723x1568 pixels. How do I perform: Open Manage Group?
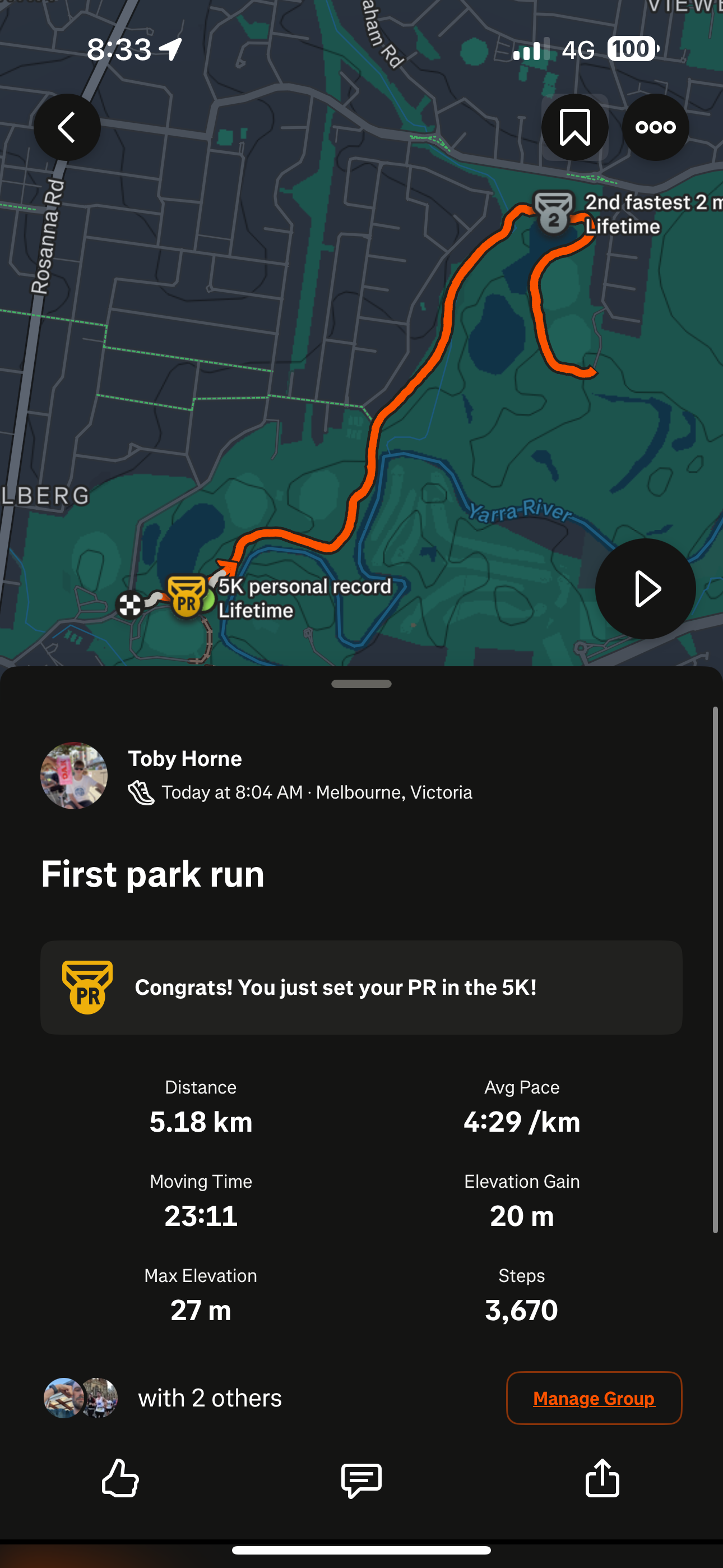click(594, 1398)
